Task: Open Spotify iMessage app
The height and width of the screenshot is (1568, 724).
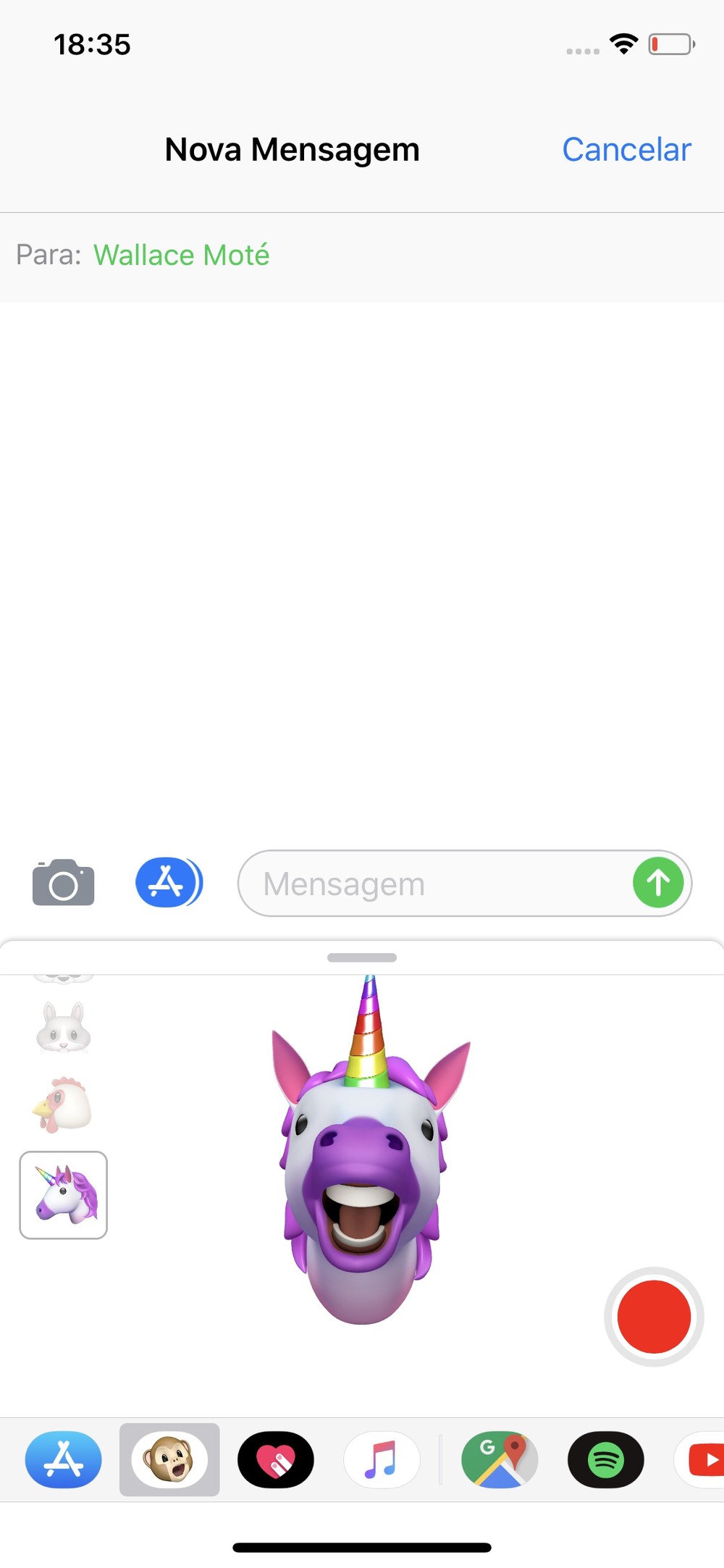Action: pyautogui.click(x=605, y=1459)
